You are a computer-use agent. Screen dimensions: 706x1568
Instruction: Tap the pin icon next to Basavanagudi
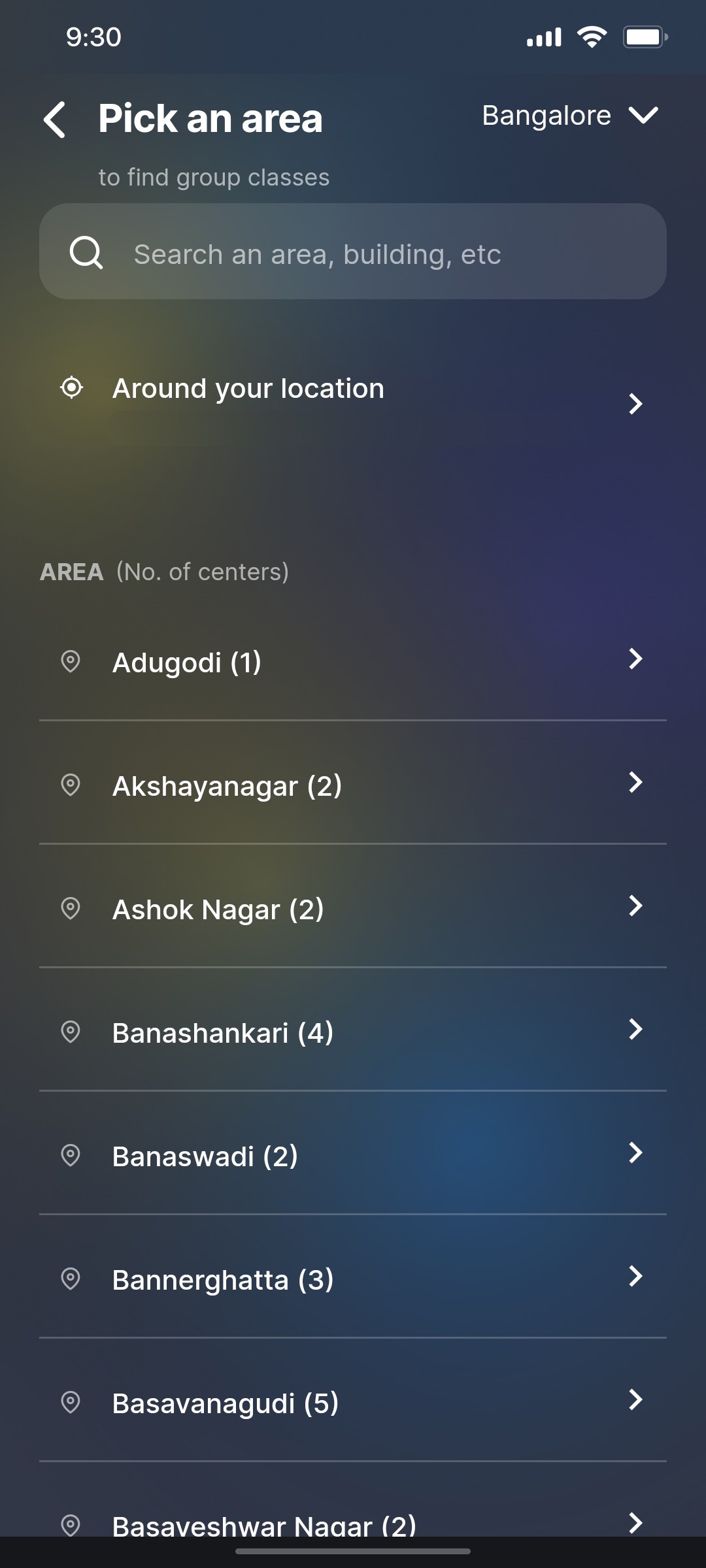tap(70, 1402)
